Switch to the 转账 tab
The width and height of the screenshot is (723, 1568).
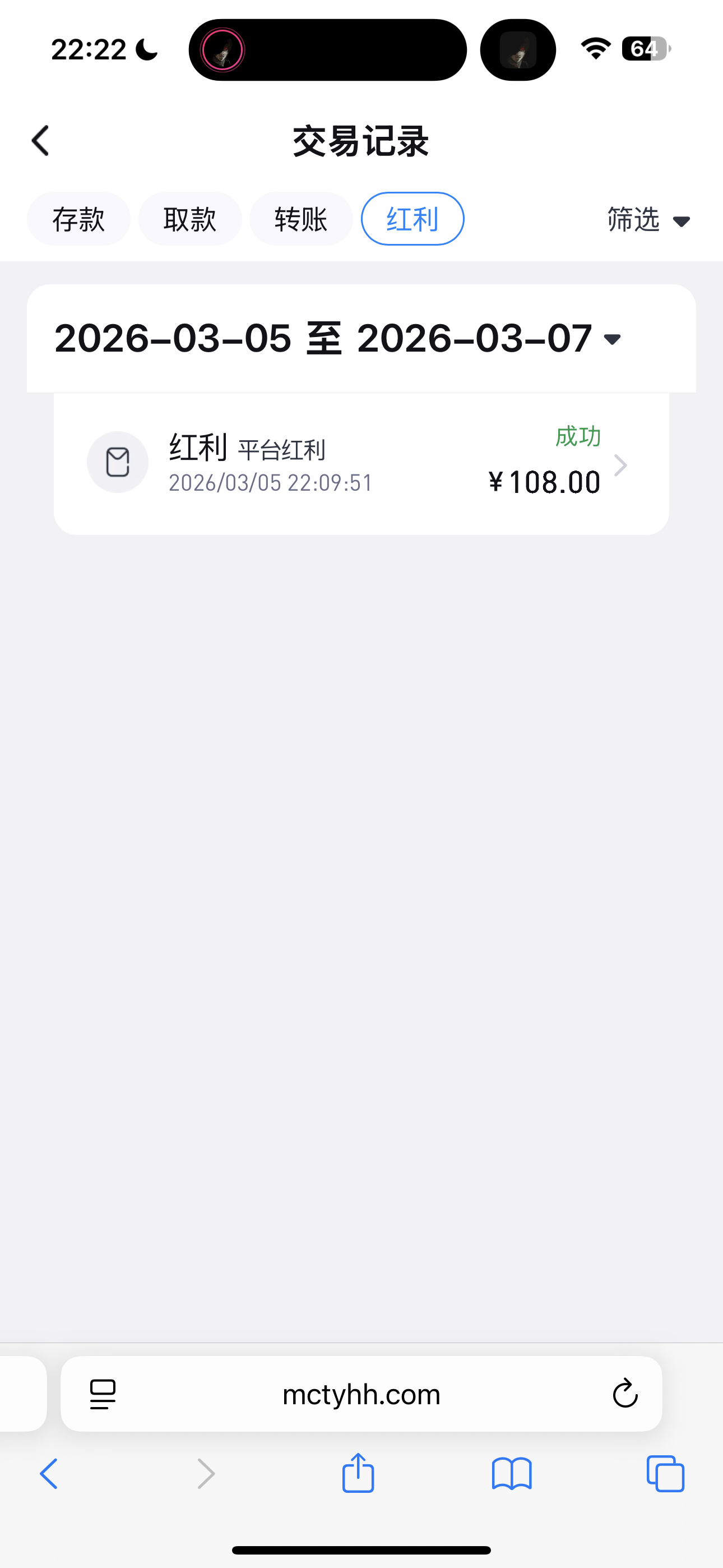[x=302, y=219]
